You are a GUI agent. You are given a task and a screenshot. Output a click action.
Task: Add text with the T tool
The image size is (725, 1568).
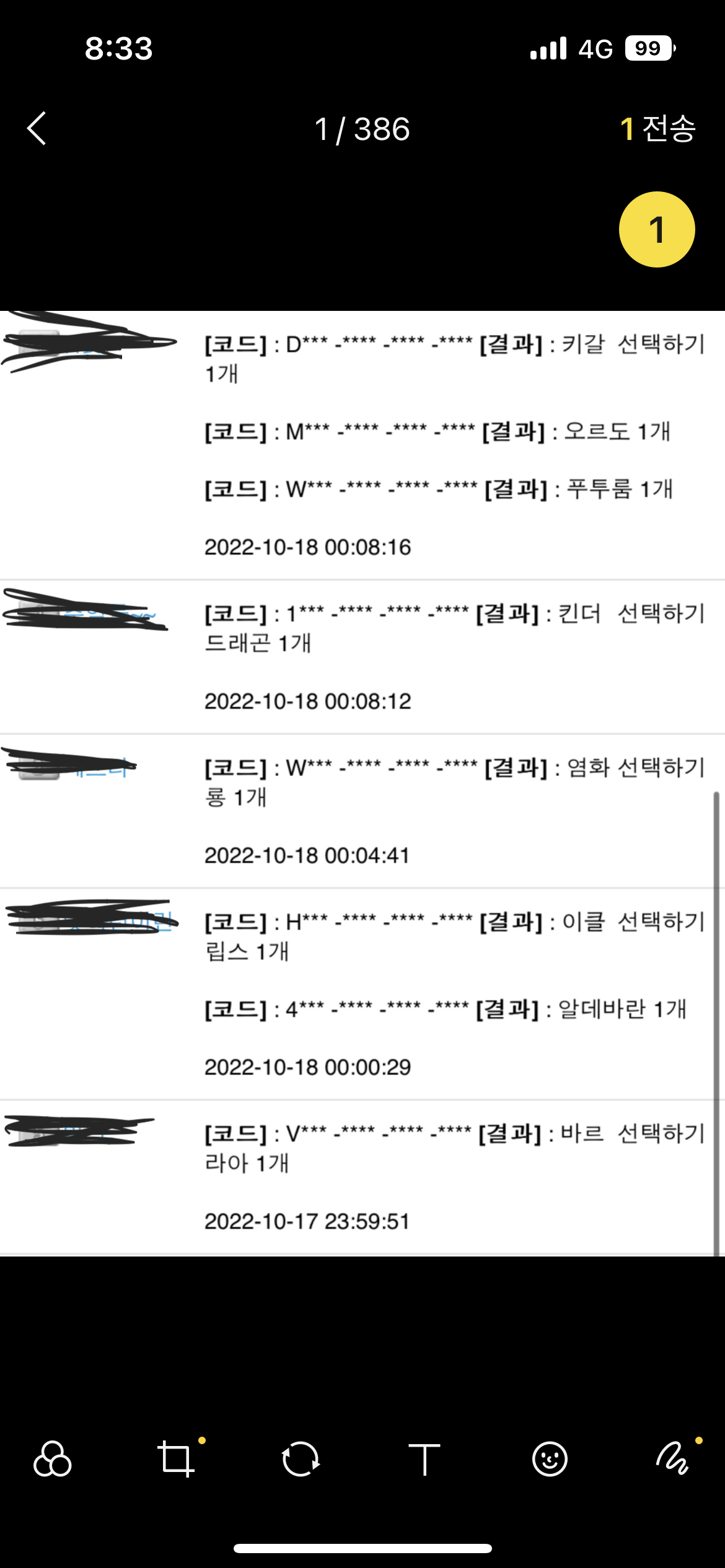[424, 1458]
